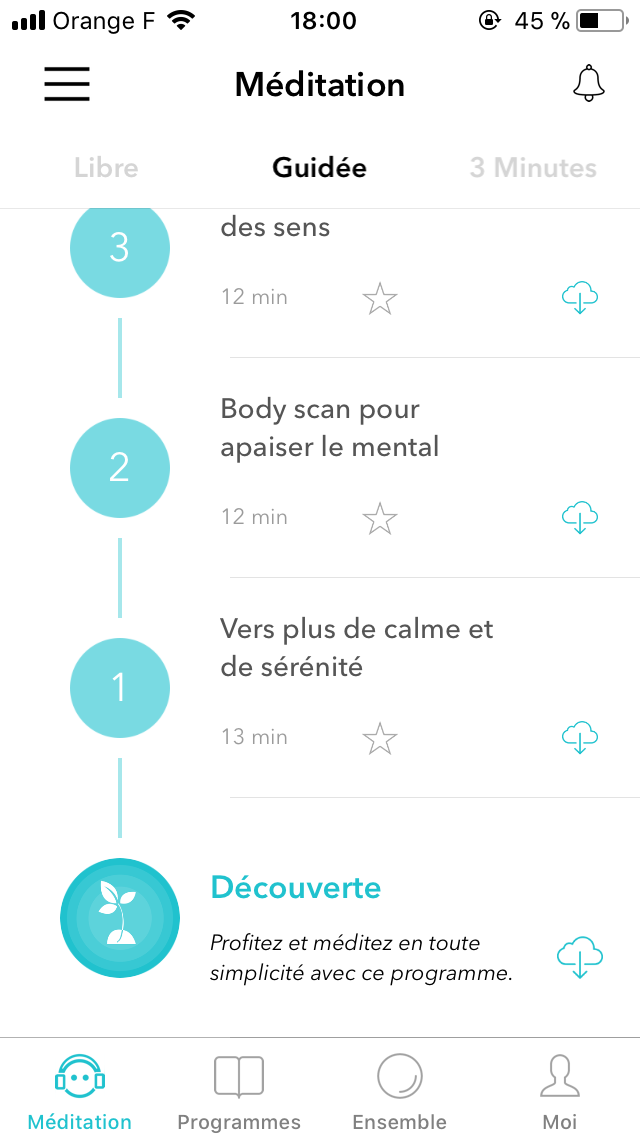640x1136 pixels.
Task: Download the 'des sens' session
Action: 580,298
